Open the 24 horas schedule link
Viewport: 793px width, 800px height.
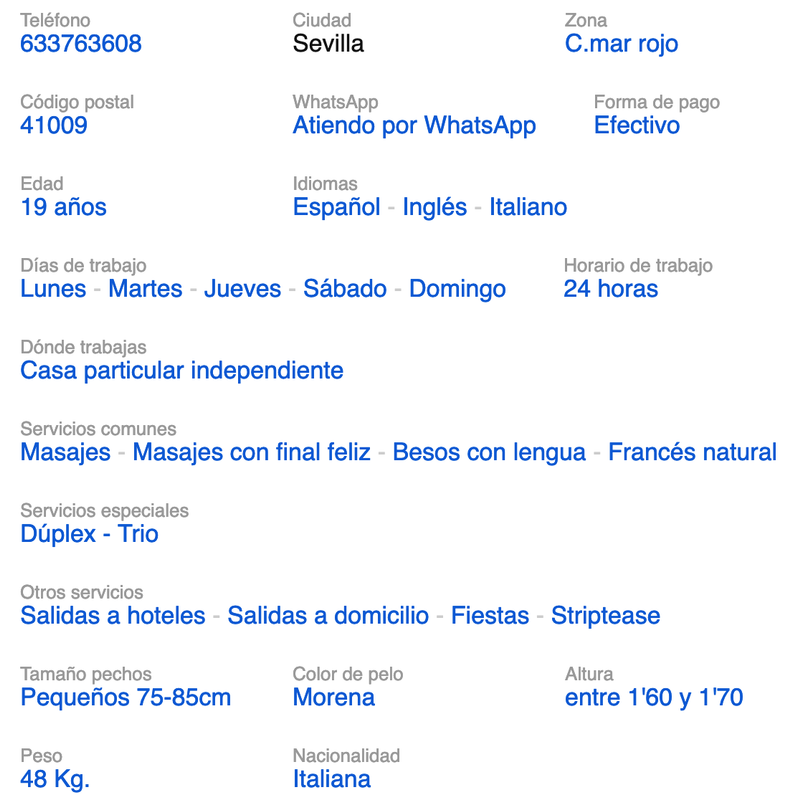tap(610, 288)
